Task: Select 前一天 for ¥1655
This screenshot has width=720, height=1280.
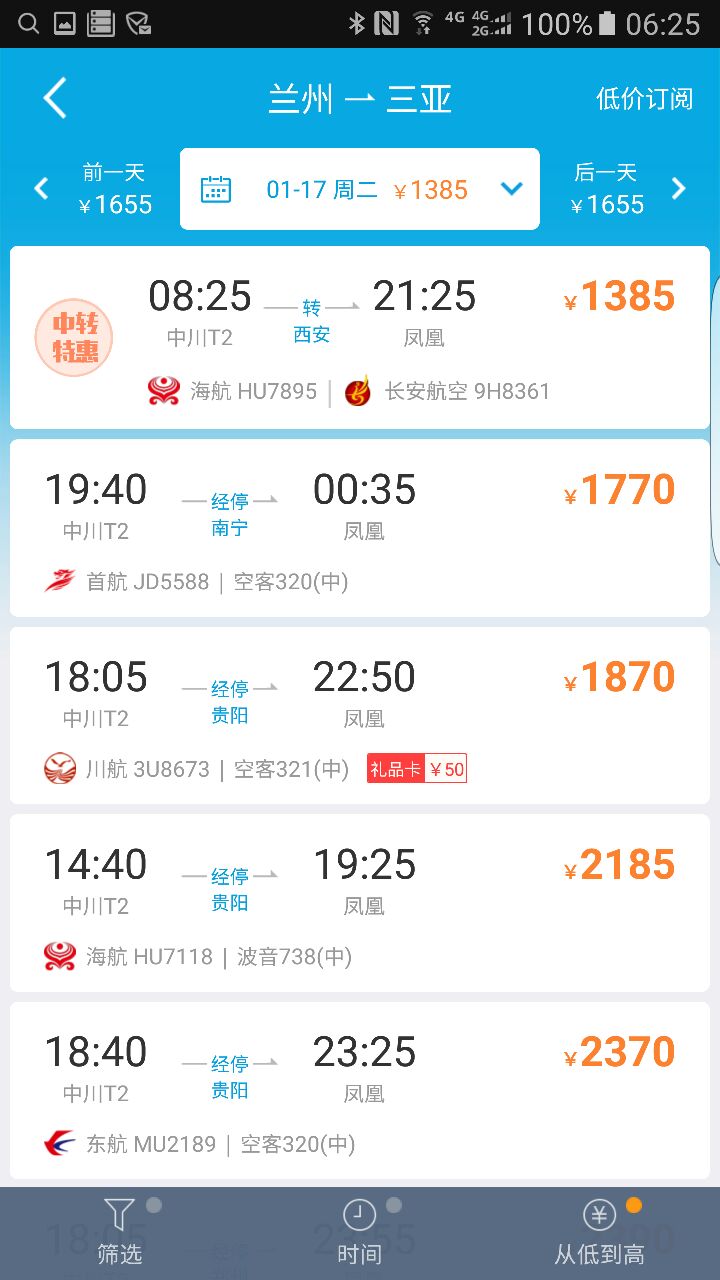Action: pyautogui.click(x=100, y=189)
